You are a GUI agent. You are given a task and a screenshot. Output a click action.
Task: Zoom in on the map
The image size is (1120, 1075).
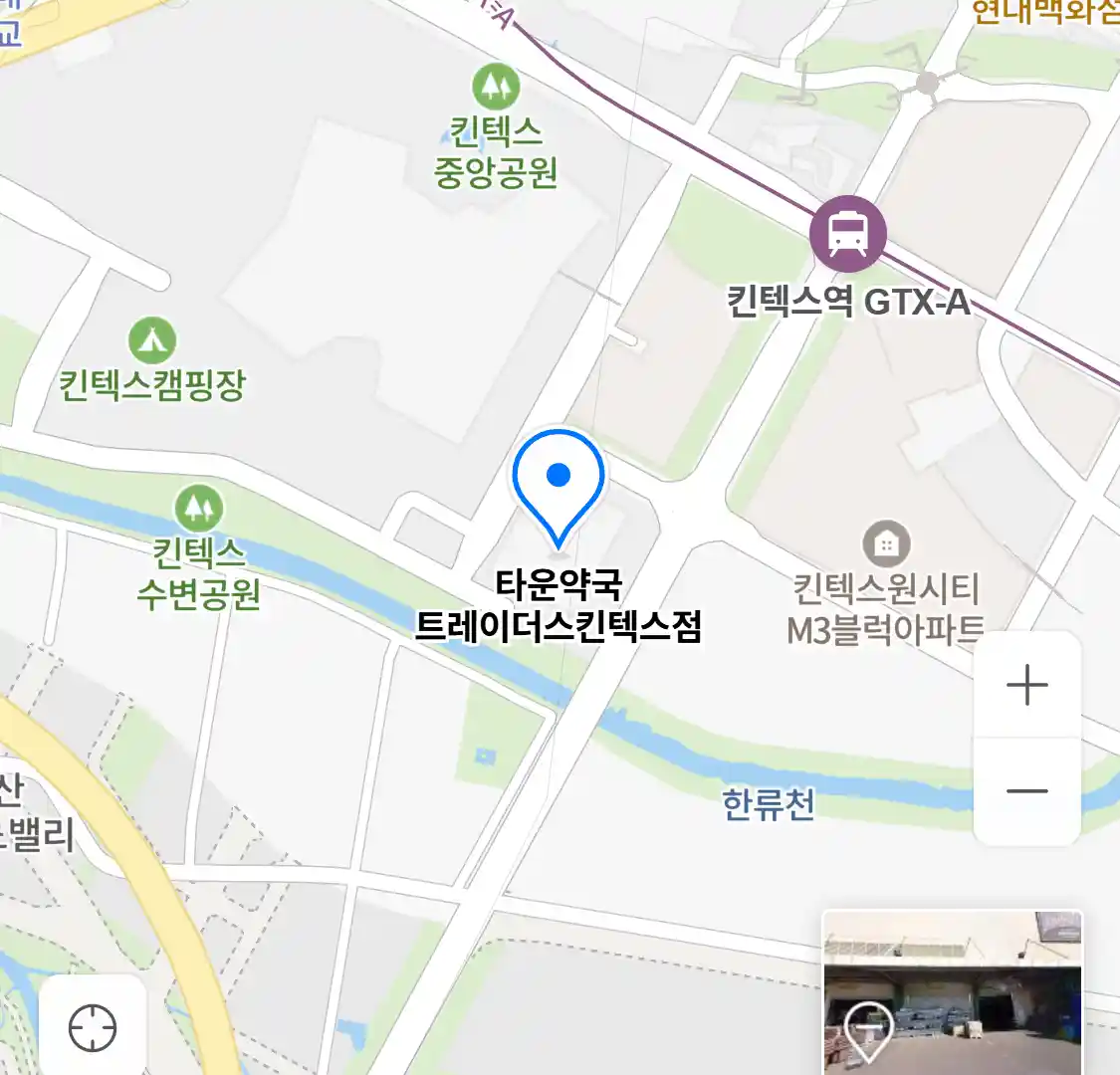(x=1026, y=686)
